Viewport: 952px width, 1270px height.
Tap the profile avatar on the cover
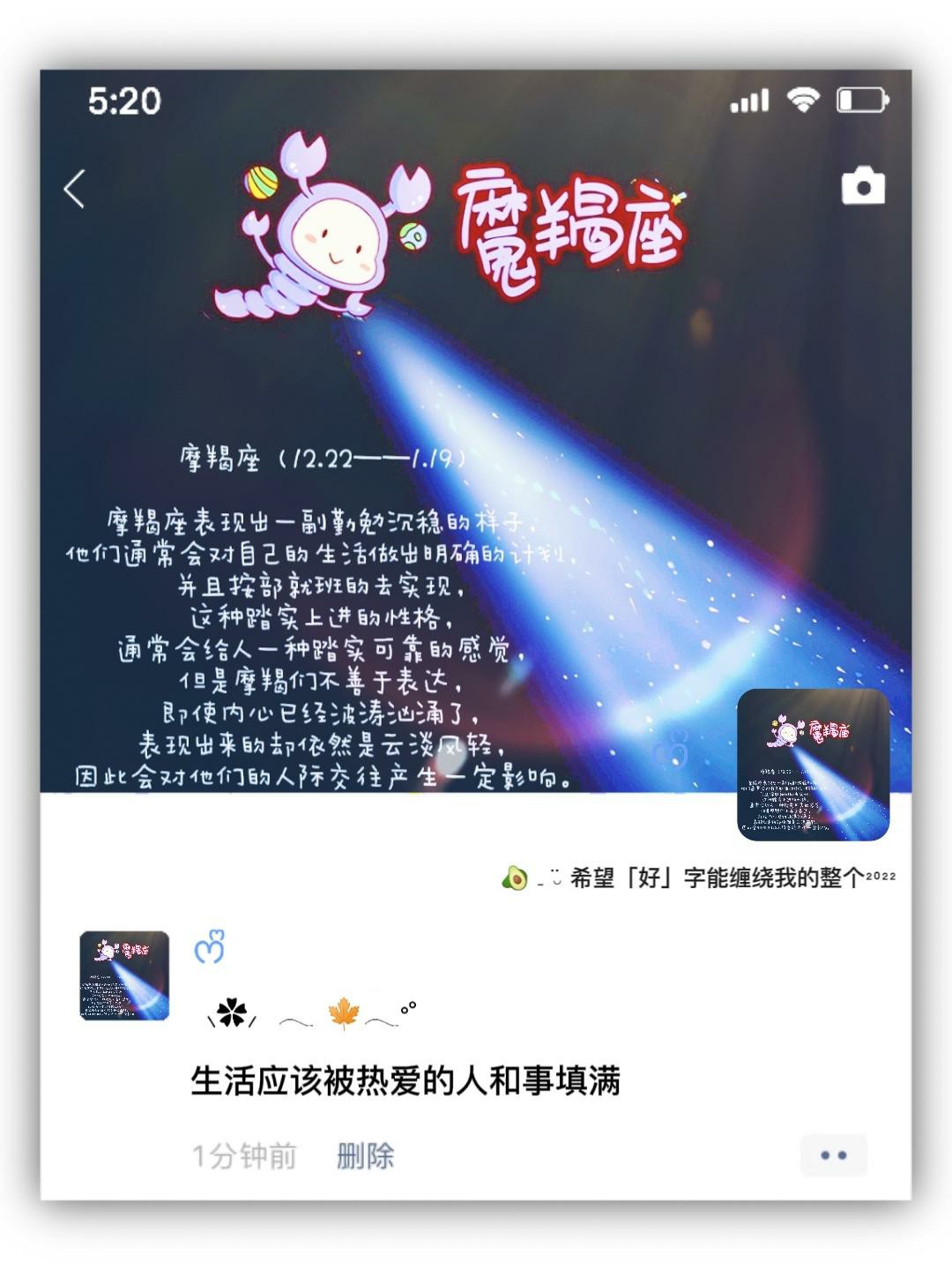pos(813,765)
